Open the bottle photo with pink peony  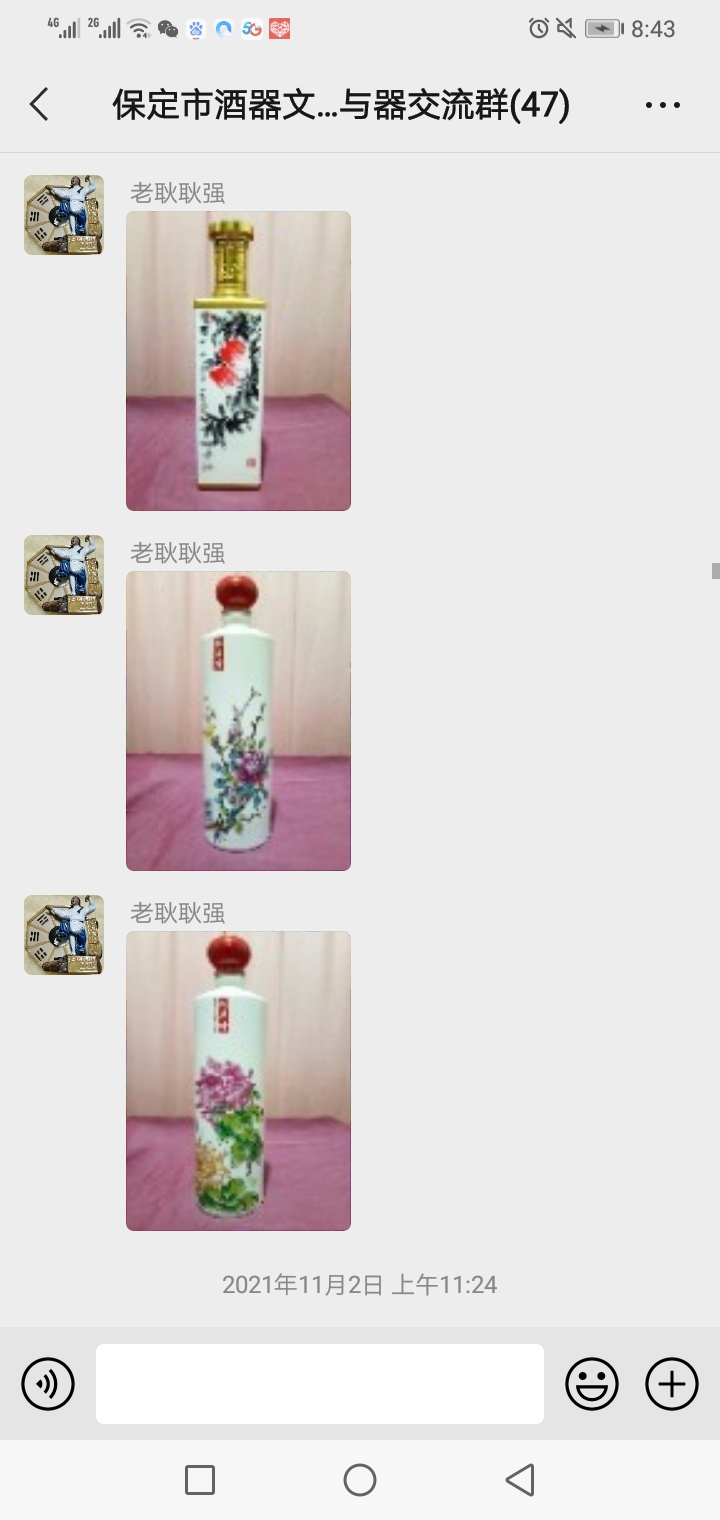238,1081
